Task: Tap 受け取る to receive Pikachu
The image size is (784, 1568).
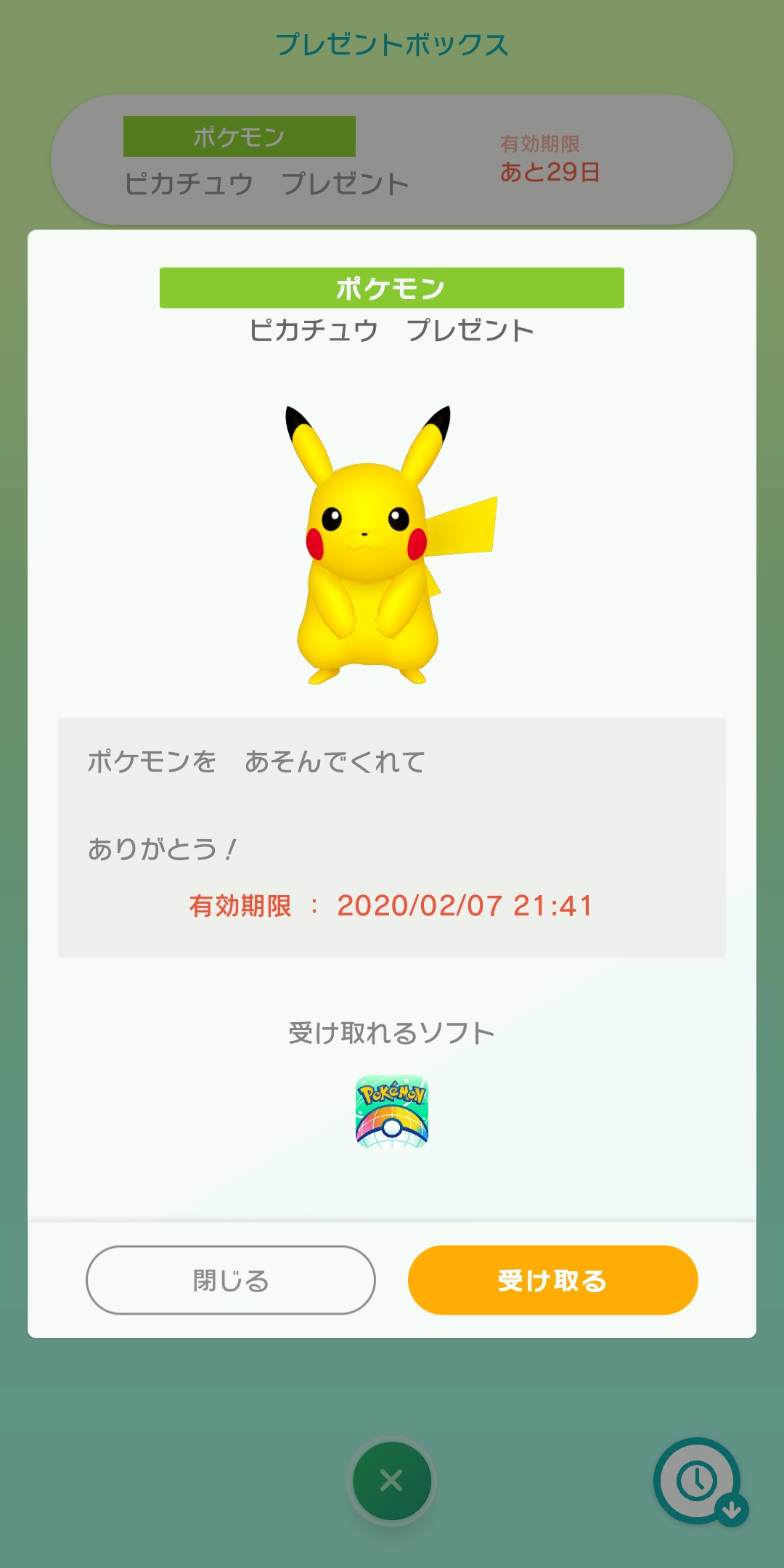Action: pos(552,1281)
